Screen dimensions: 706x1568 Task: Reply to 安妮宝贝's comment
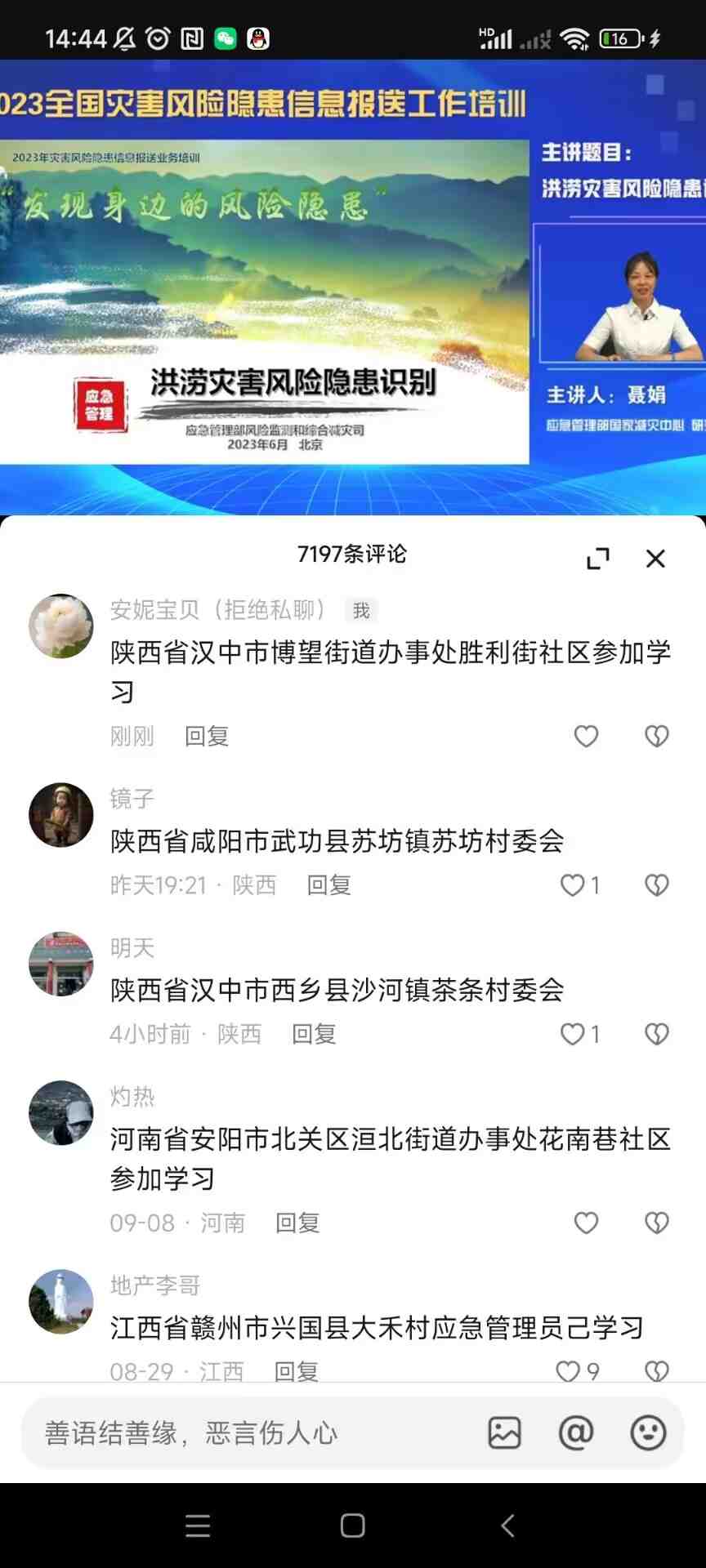pyautogui.click(x=207, y=736)
